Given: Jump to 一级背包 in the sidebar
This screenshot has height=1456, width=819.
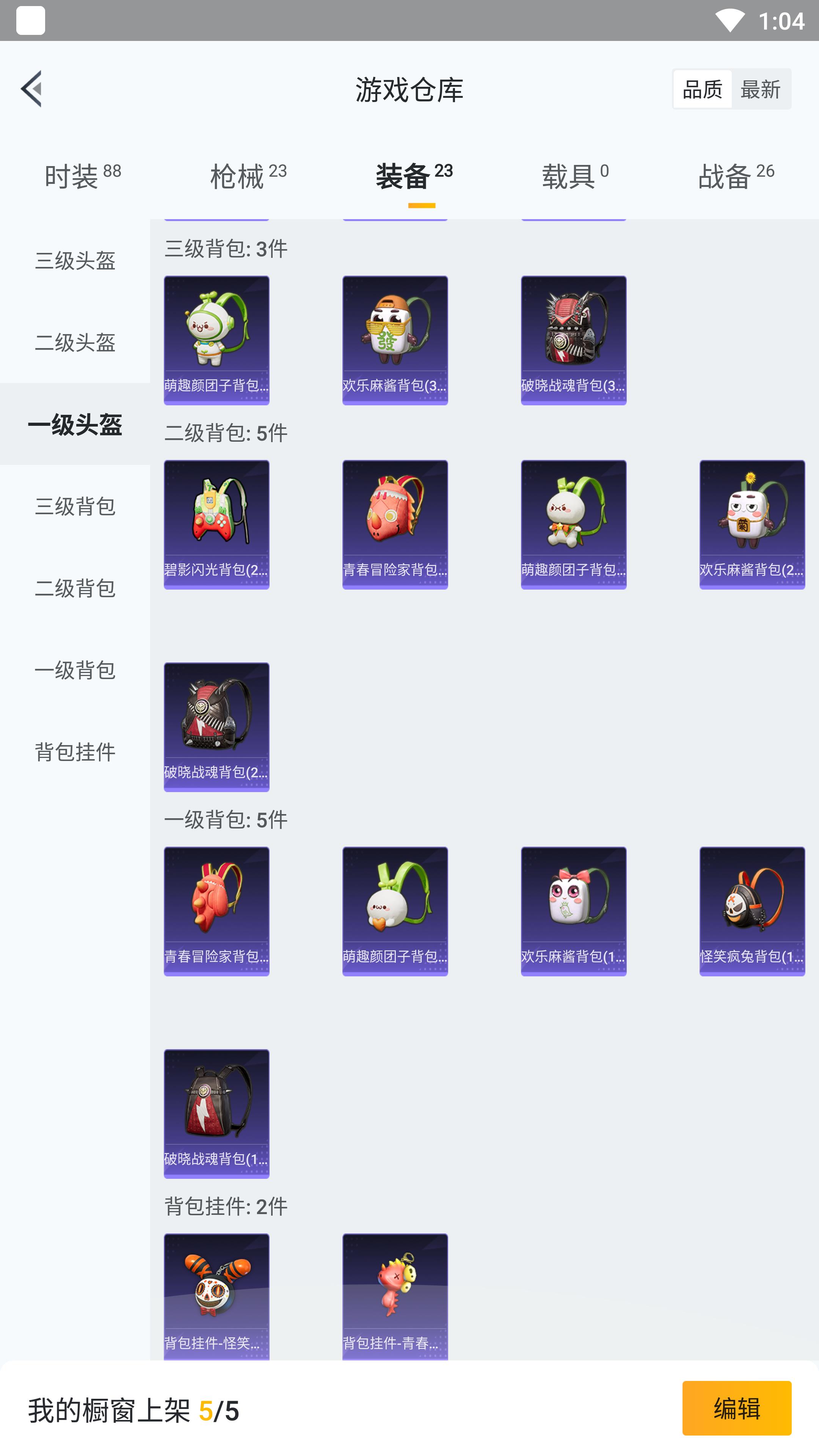Looking at the screenshot, I should tap(75, 670).
